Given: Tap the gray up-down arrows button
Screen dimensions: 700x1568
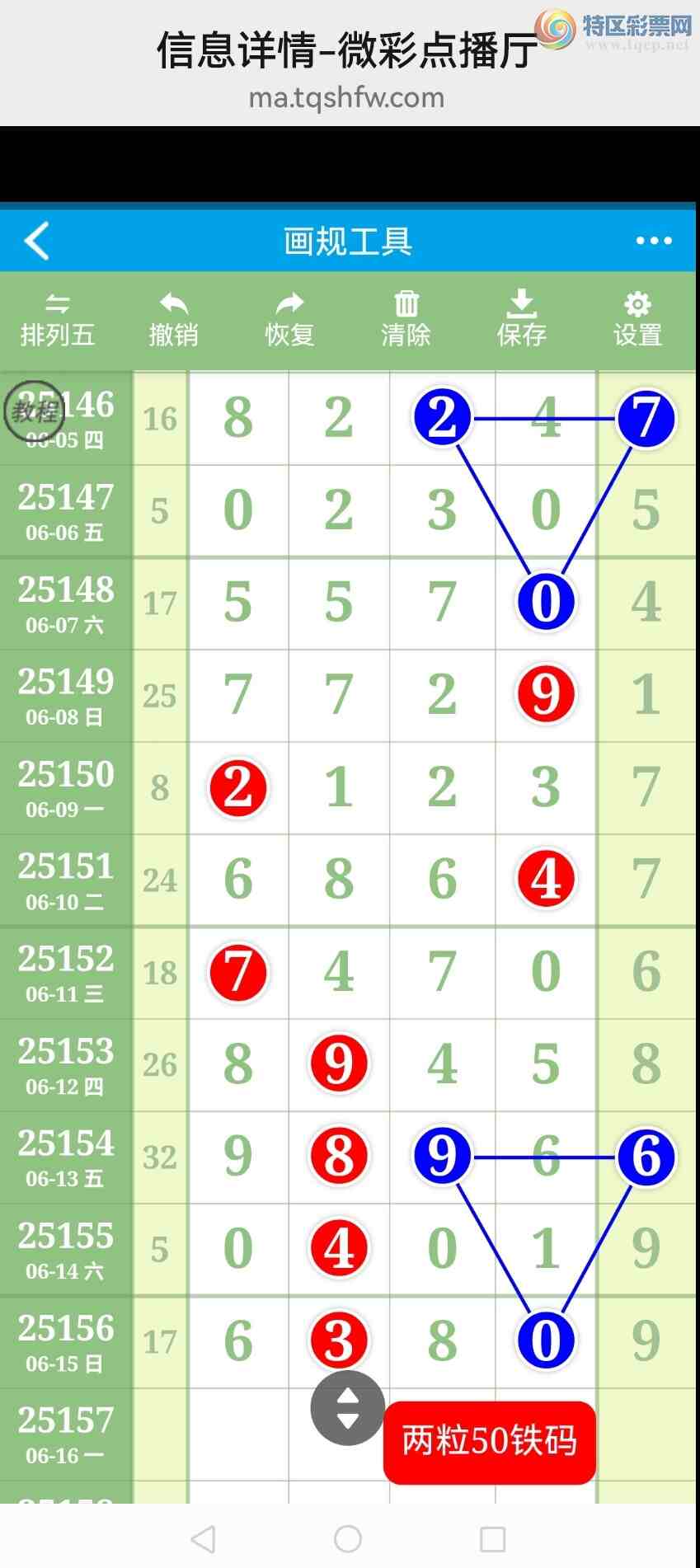Looking at the screenshot, I should point(347,1409).
